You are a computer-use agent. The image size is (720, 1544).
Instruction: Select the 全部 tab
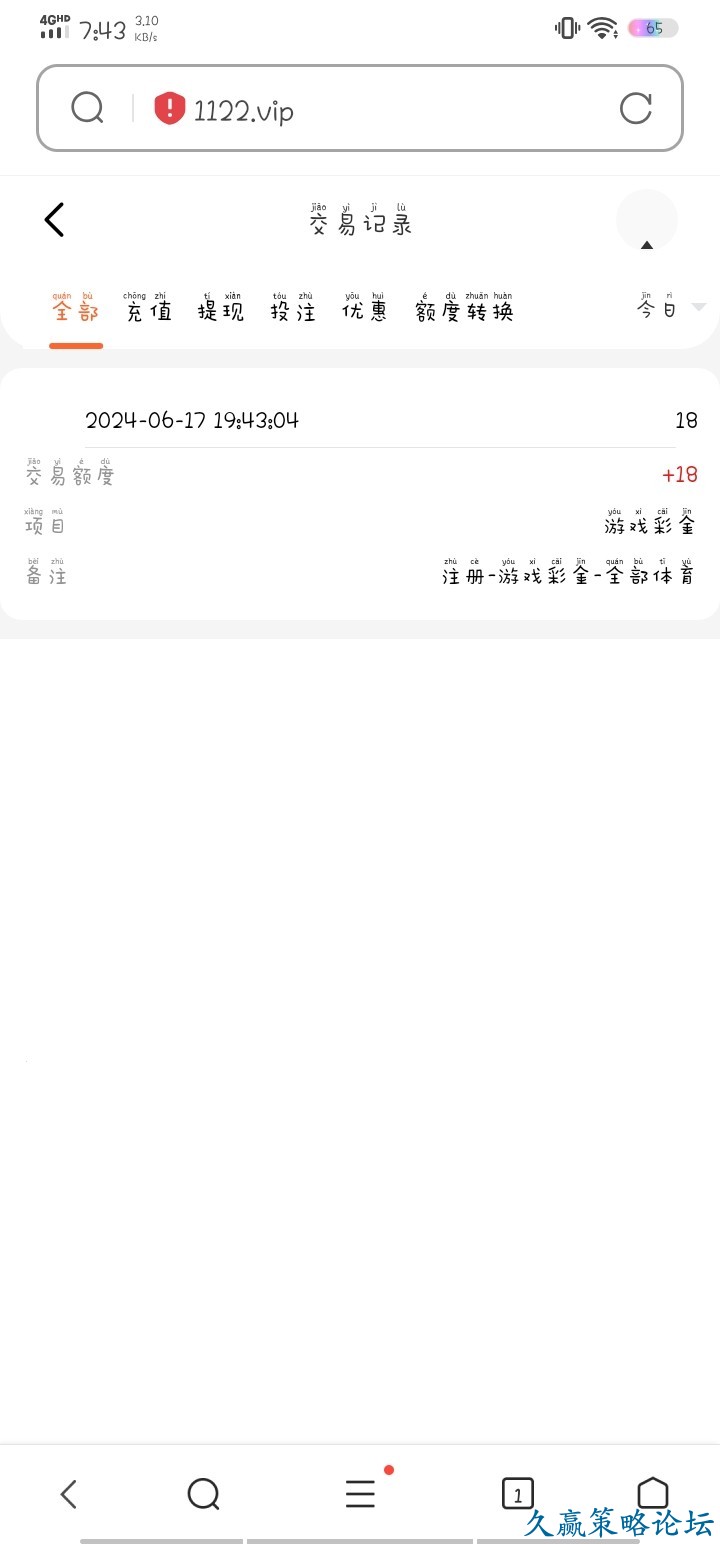point(76,310)
